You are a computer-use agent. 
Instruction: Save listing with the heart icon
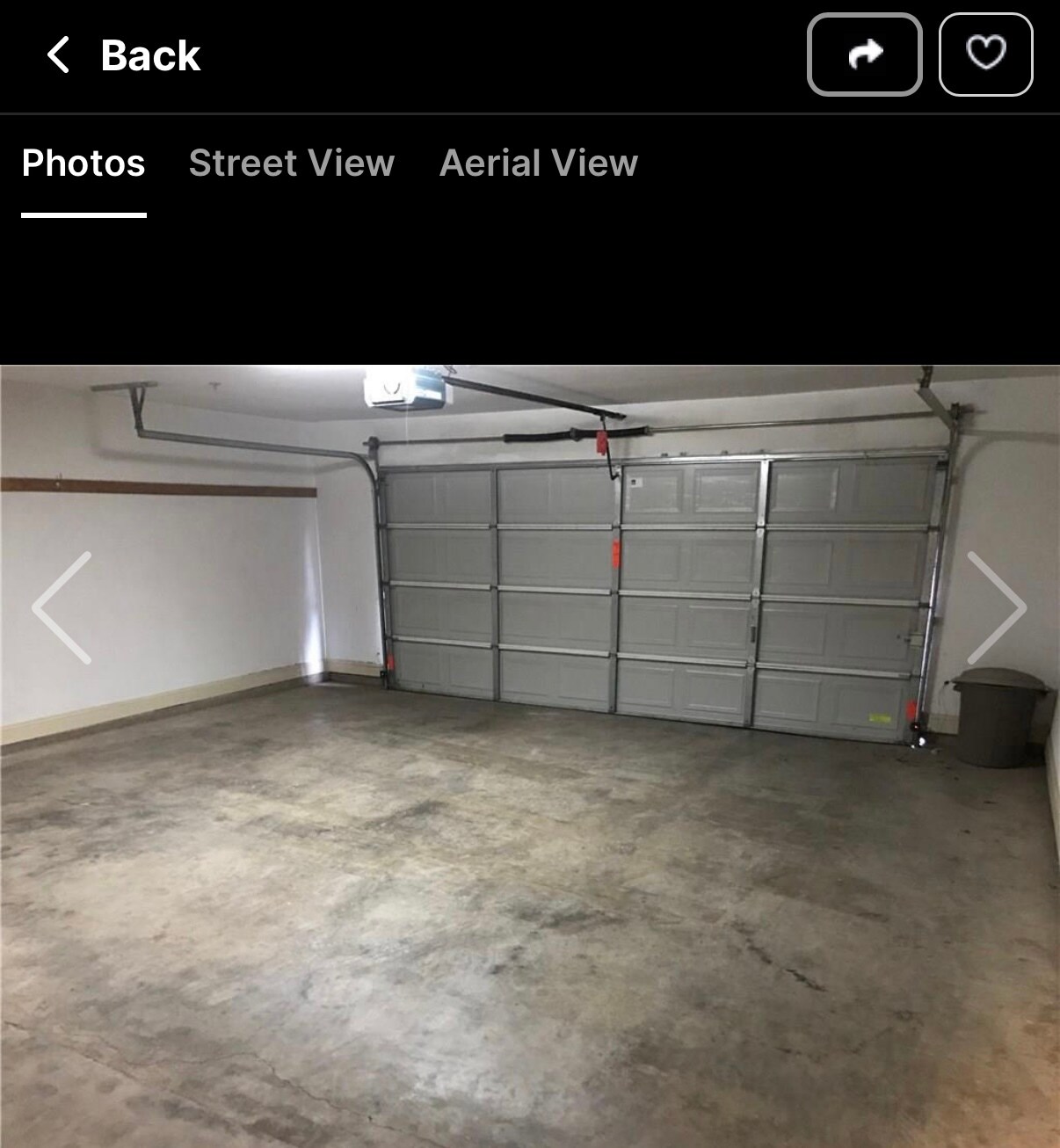pyautogui.click(x=985, y=54)
